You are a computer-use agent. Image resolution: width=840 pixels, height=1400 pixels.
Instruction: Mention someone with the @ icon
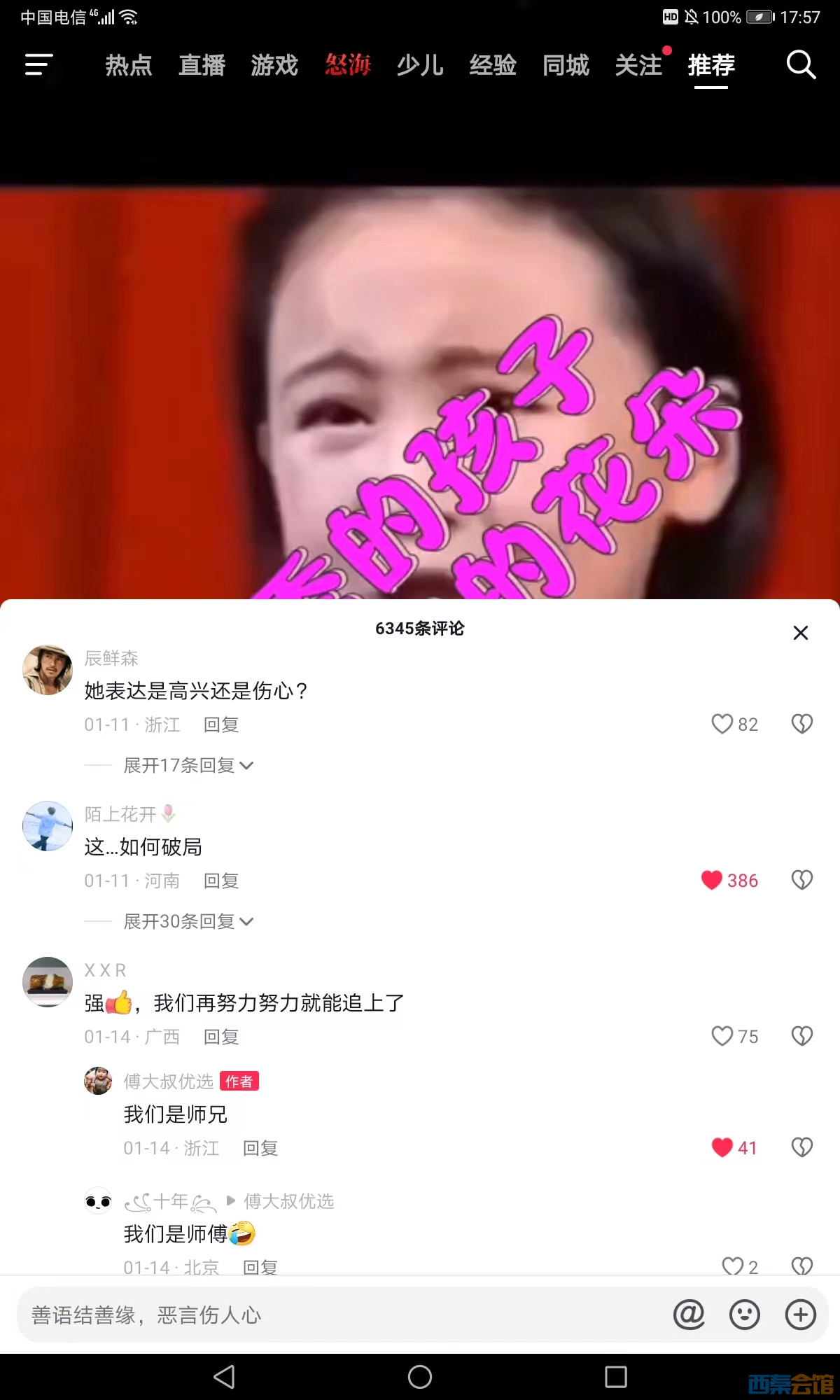[689, 1315]
